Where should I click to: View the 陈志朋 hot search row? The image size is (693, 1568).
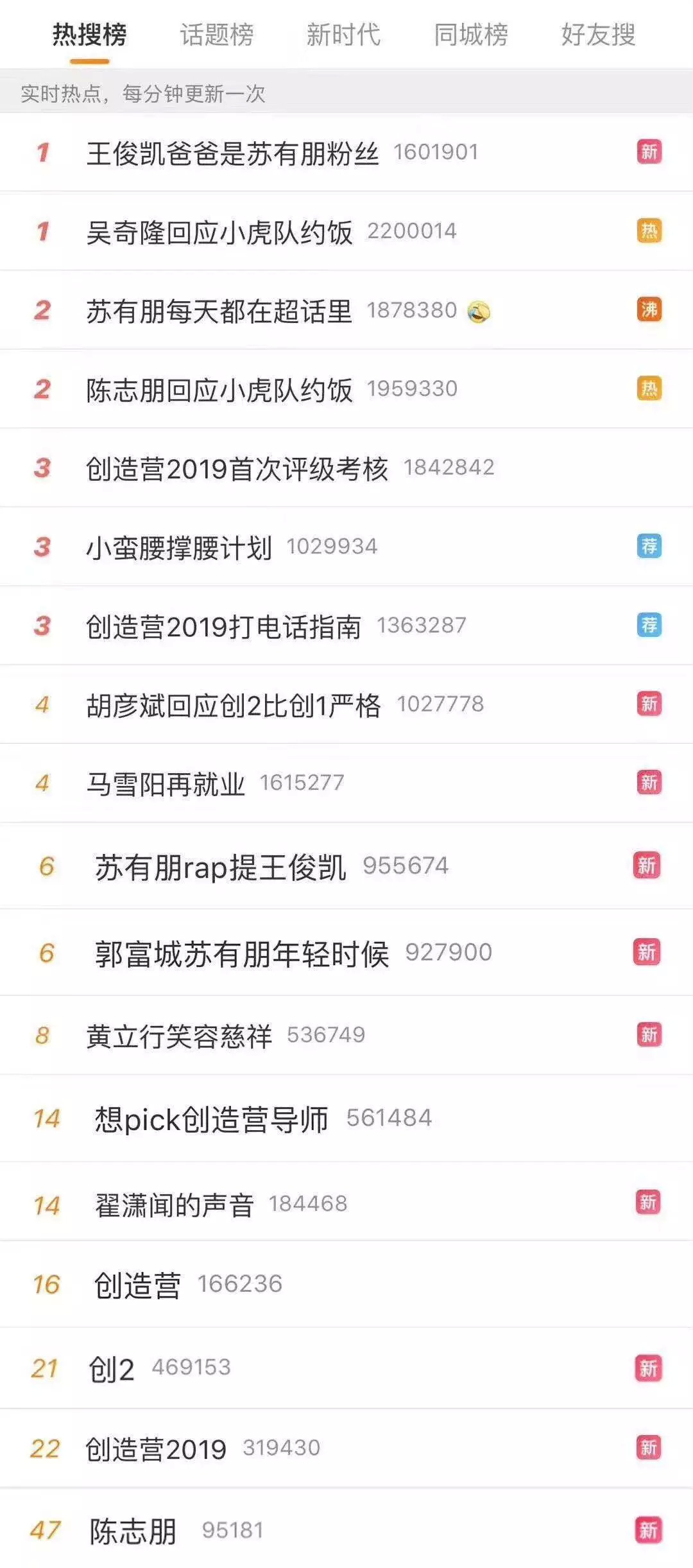tap(133, 1531)
